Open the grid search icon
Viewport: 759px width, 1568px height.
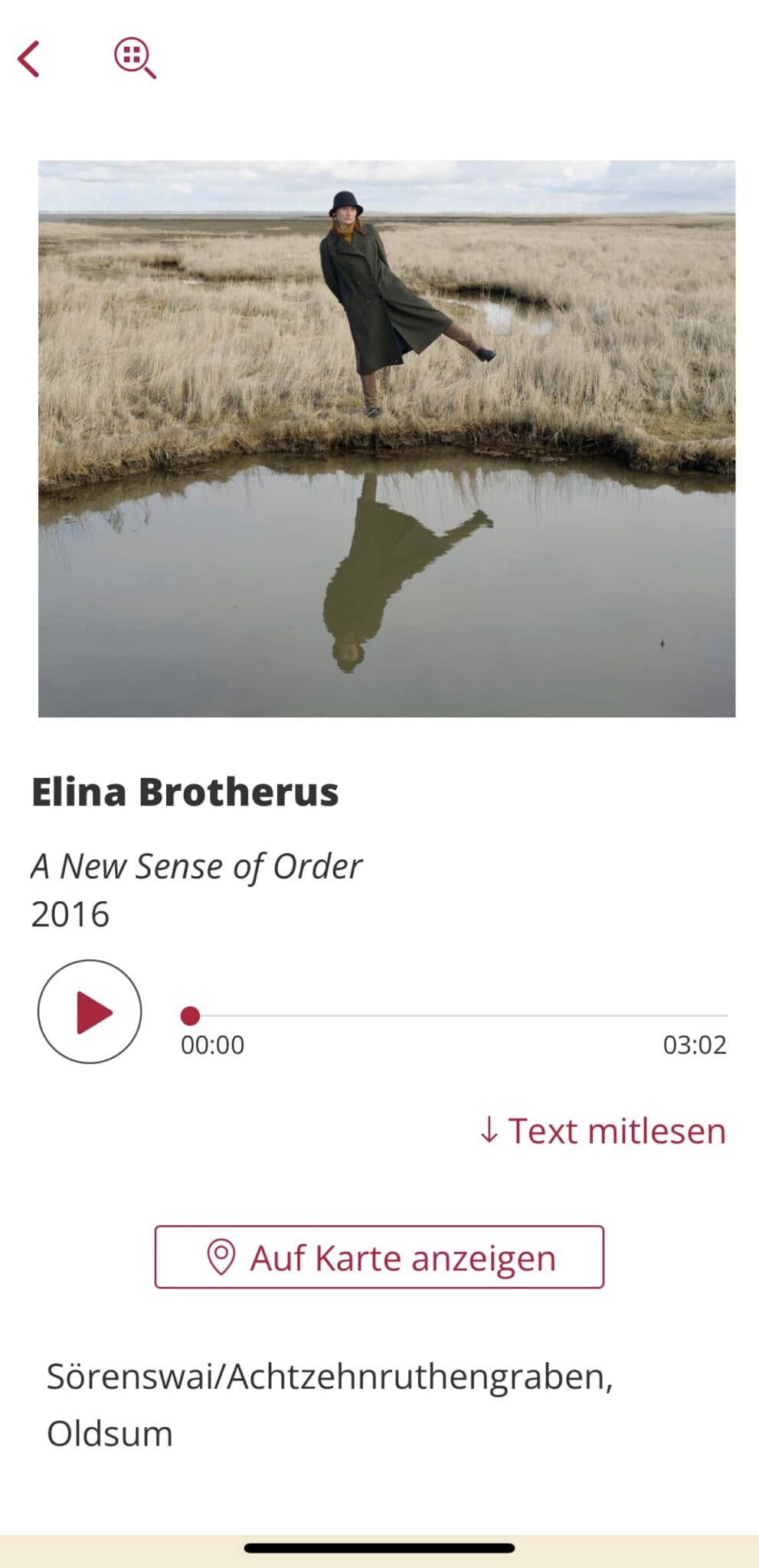pos(134,57)
